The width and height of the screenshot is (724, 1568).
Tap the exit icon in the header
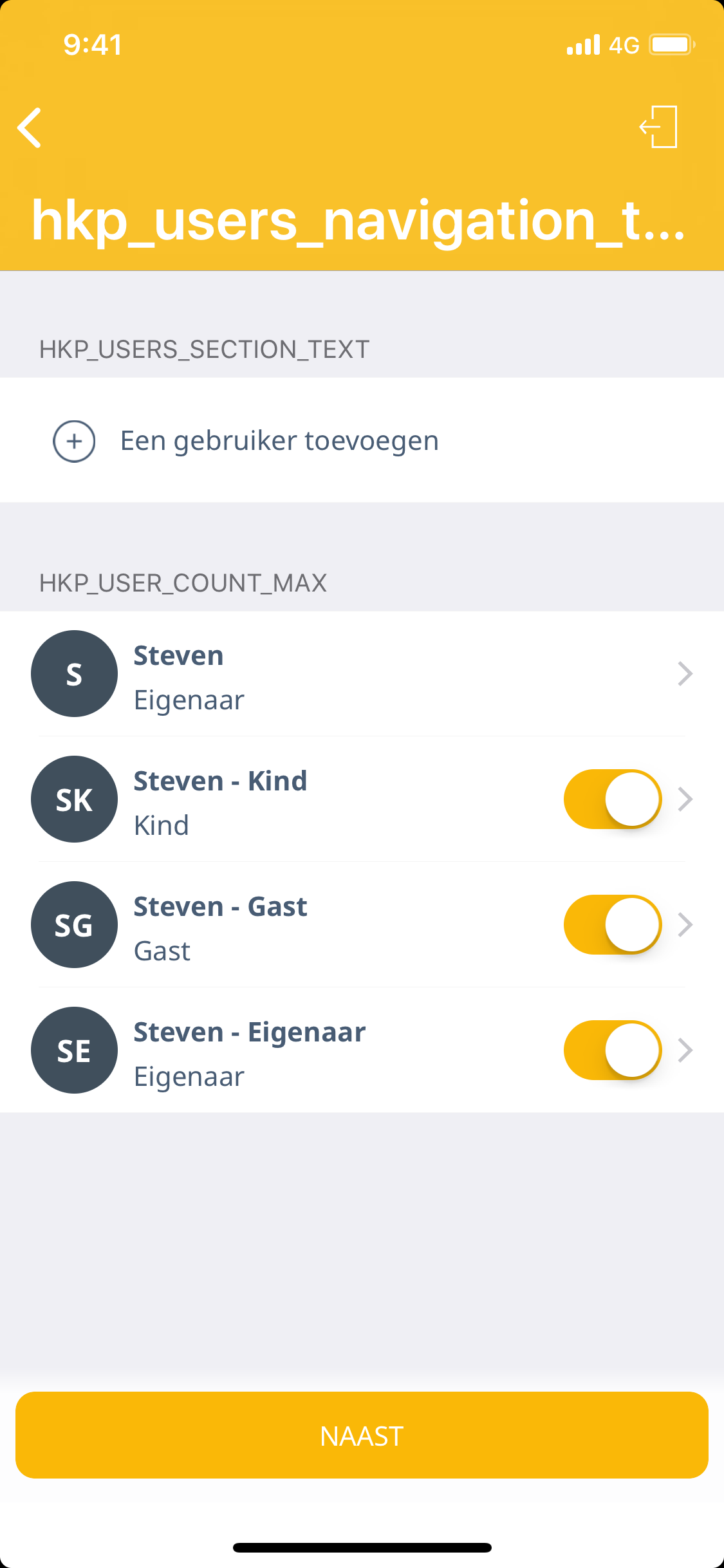click(x=658, y=127)
